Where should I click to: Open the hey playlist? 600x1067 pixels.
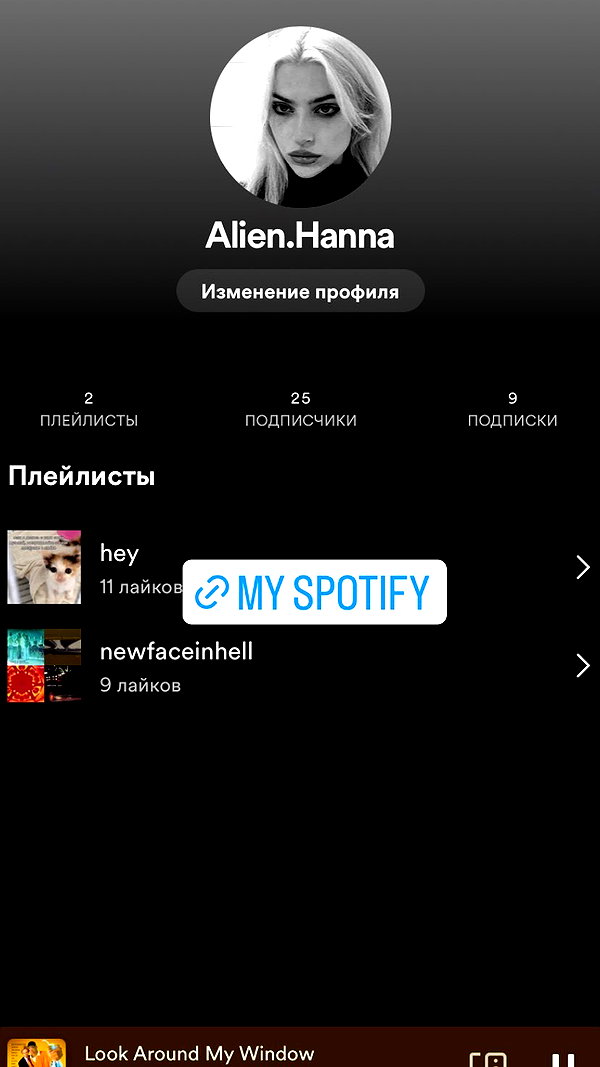(x=300, y=567)
